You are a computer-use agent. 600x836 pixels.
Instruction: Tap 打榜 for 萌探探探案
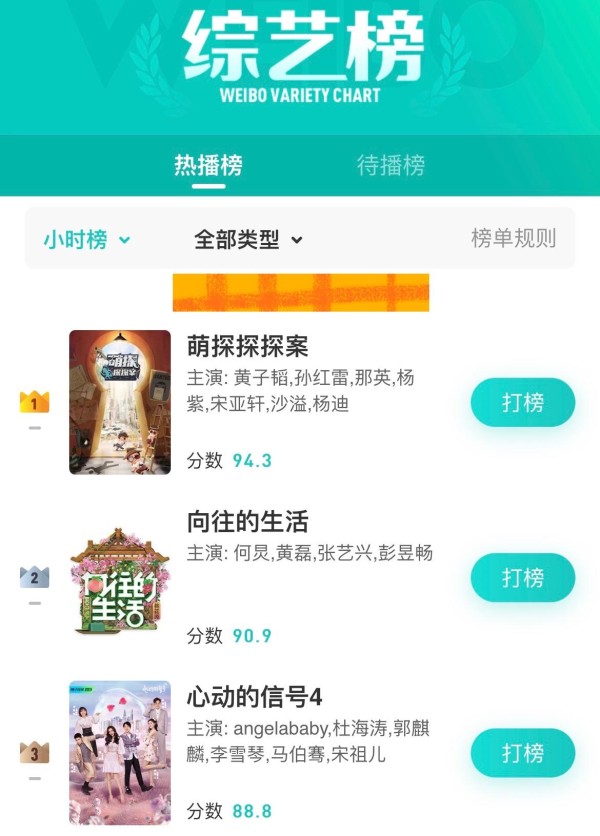click(522, 402)
